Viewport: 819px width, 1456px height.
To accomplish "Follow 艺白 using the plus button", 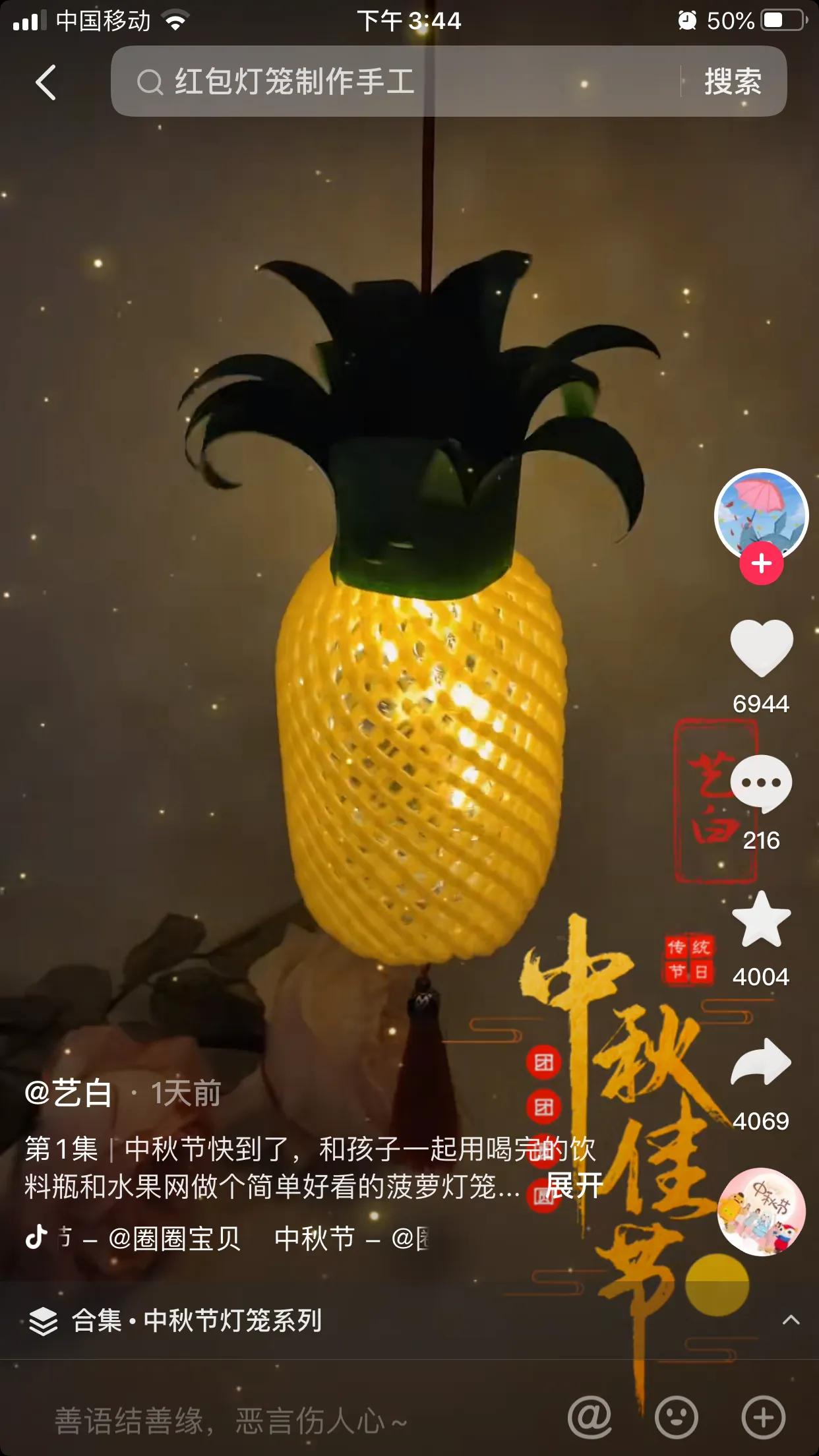I will 762,562.
